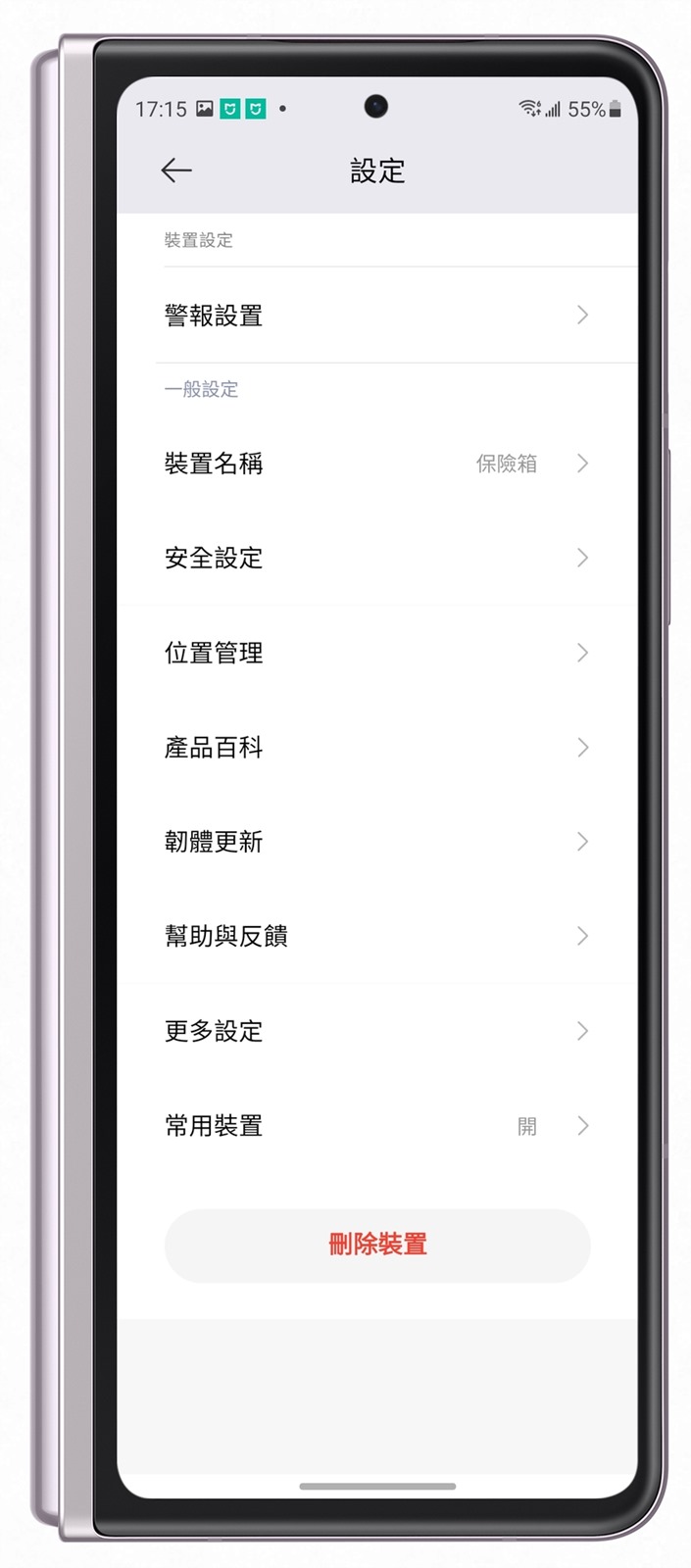This screenshot has height=1568, width=691.
Task: Go back using the arrow icon
Action: (176, 171)
